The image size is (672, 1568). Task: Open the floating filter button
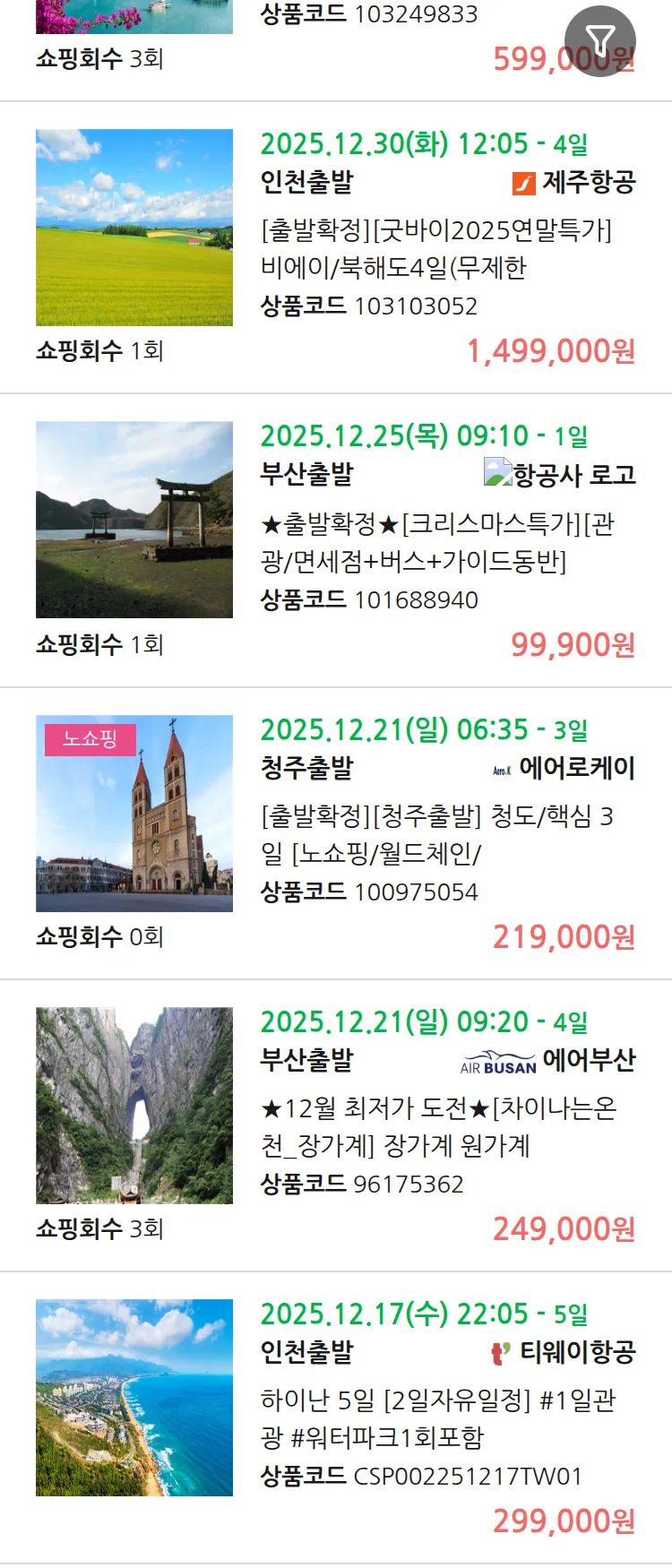click(599, 40)
